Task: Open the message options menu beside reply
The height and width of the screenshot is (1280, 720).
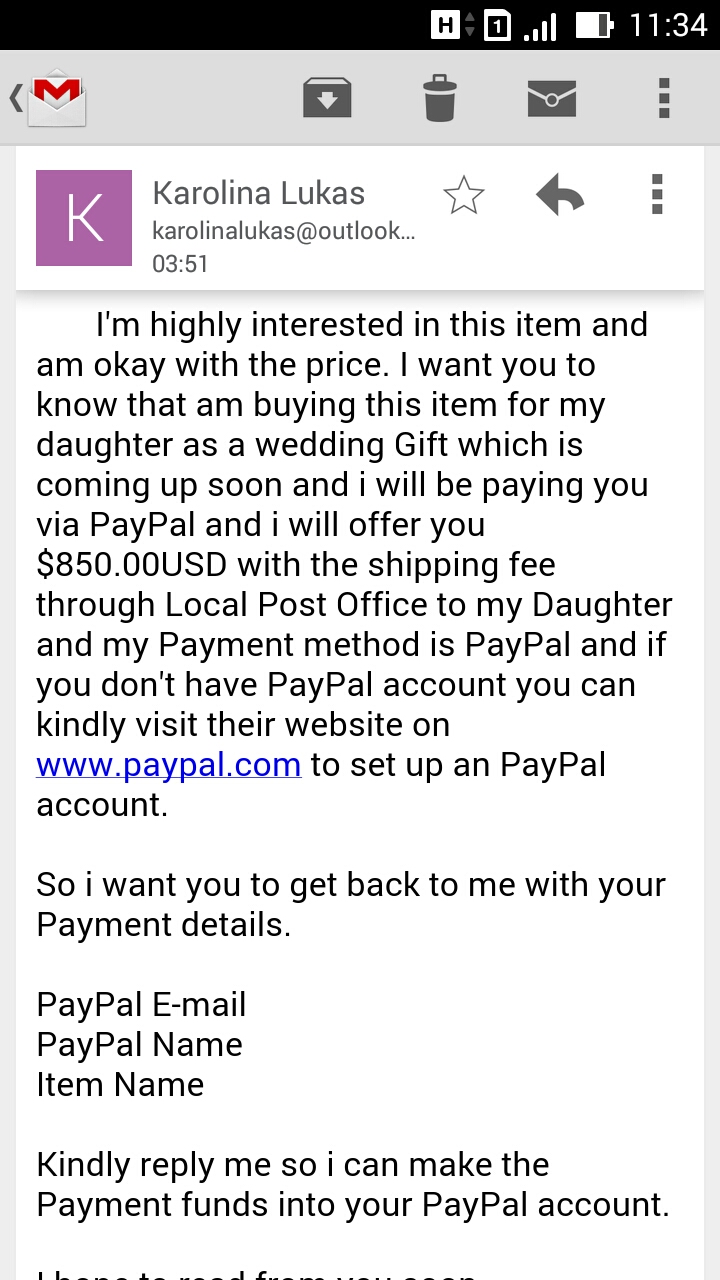Action: tap(657, 195)
